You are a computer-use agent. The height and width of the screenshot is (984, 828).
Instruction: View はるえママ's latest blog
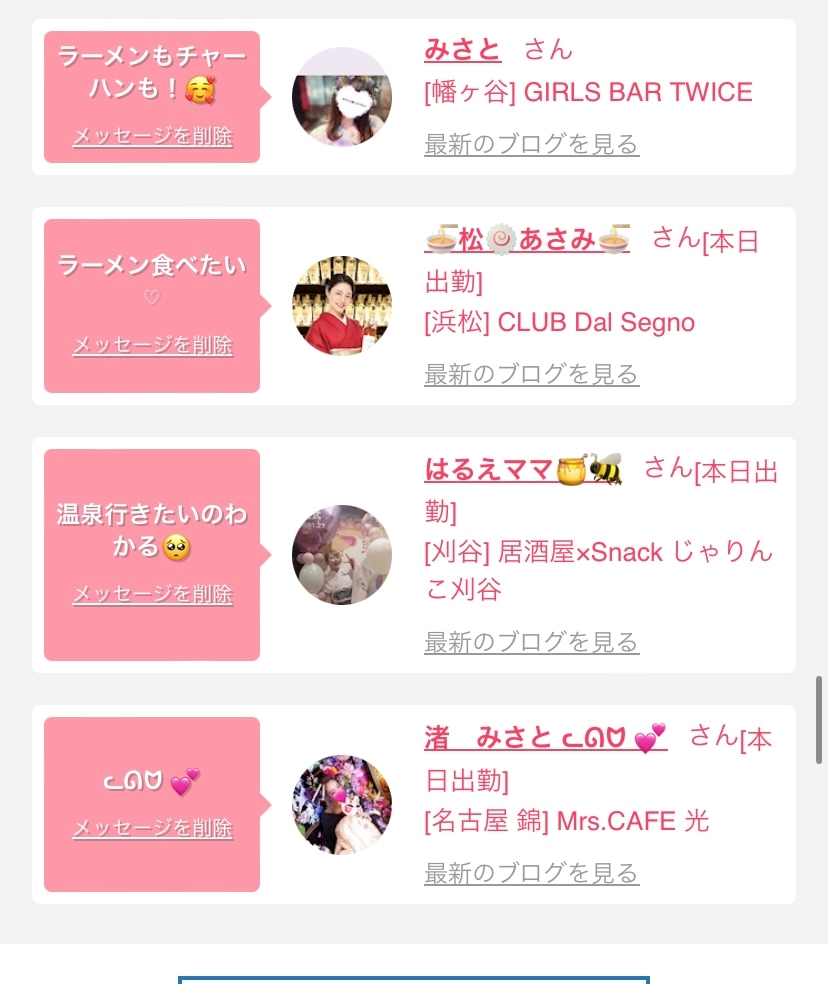point(532,643)
